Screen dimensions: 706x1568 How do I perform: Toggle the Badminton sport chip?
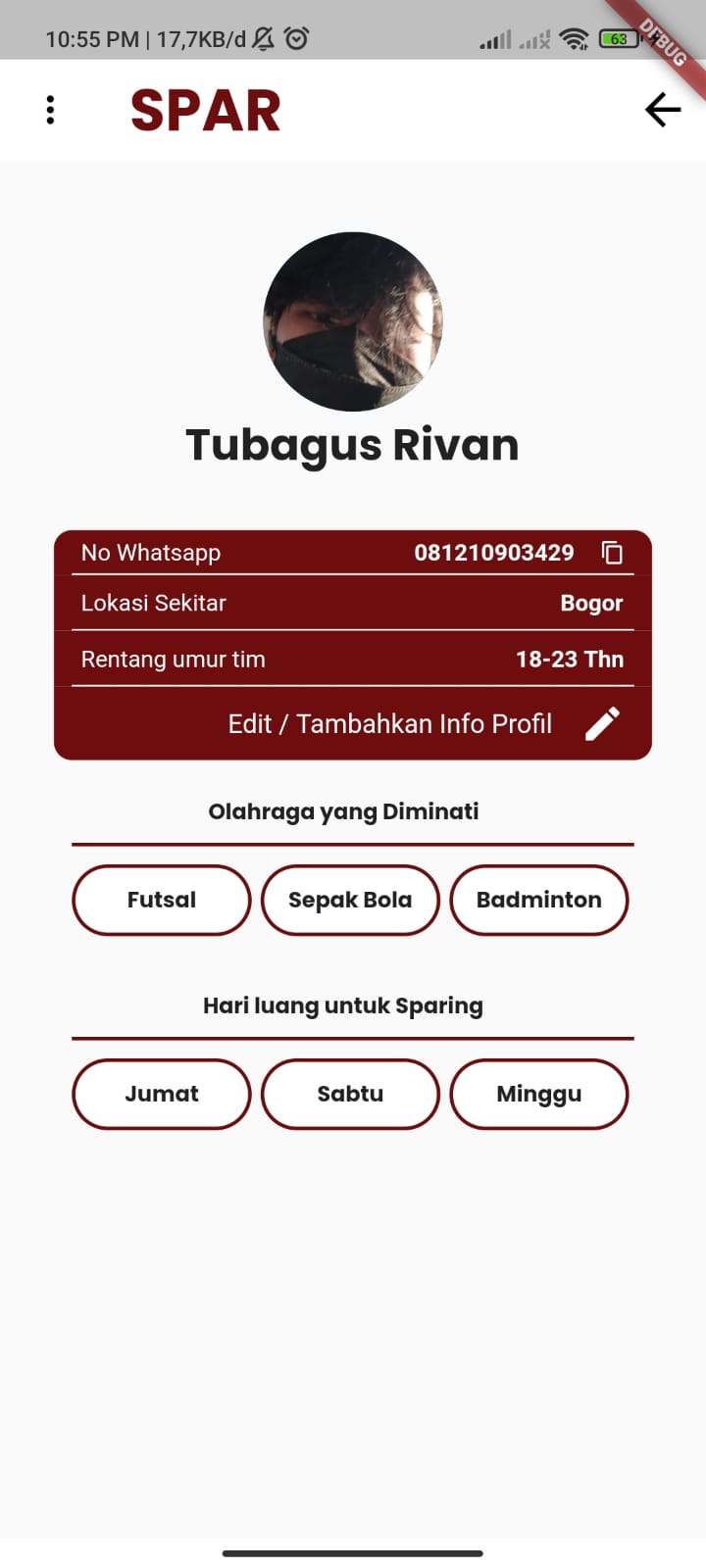tap(539, 899)
